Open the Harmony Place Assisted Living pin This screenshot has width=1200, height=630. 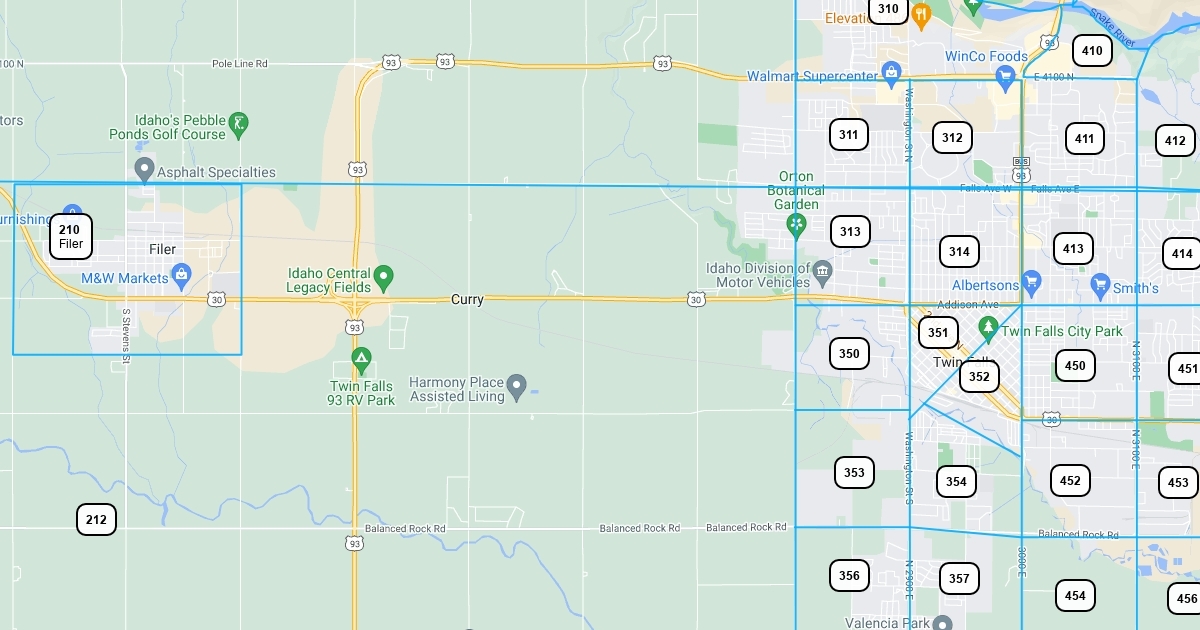tap(517, 384)
